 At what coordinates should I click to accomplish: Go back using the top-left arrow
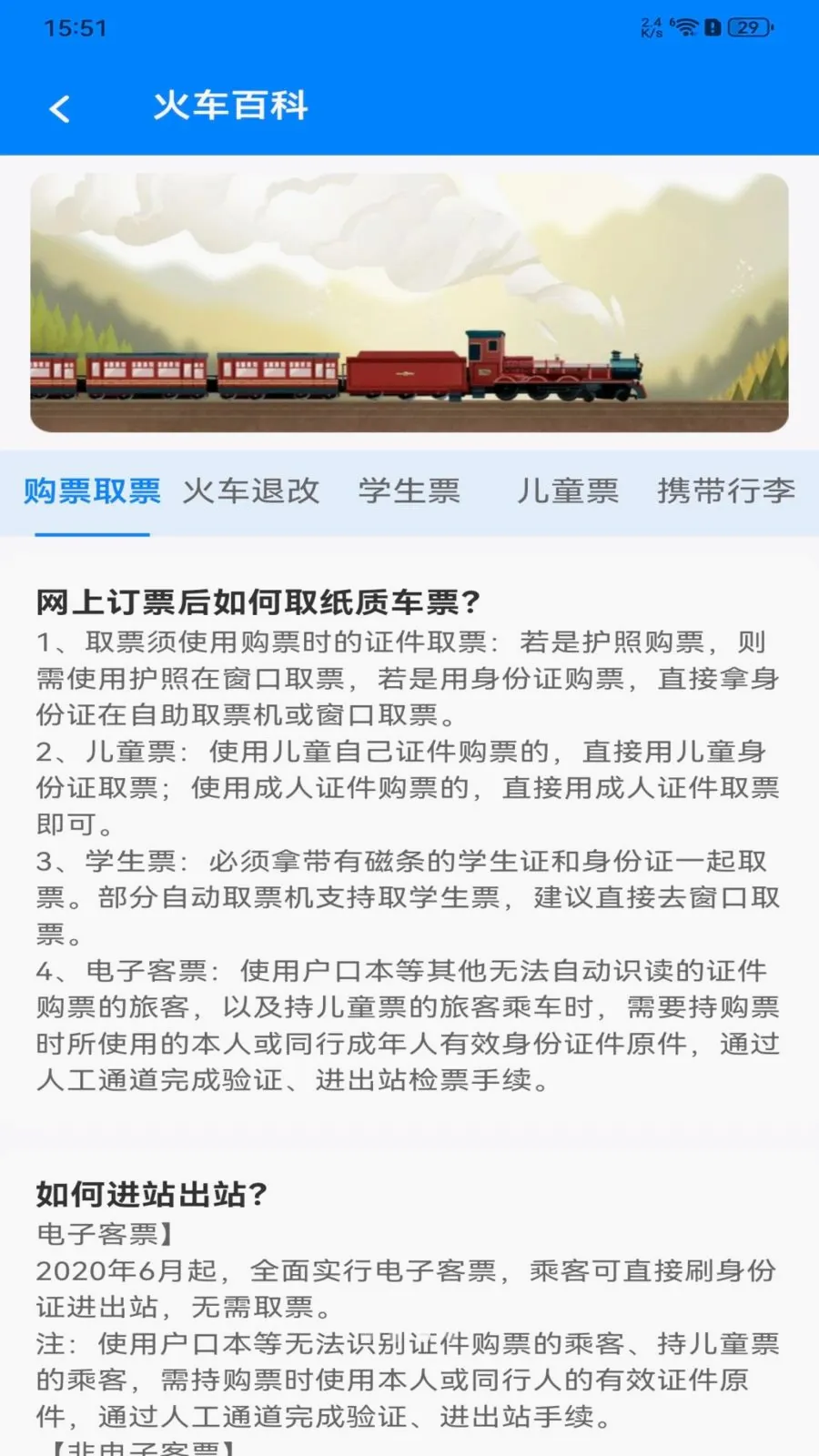pos(60,109)
